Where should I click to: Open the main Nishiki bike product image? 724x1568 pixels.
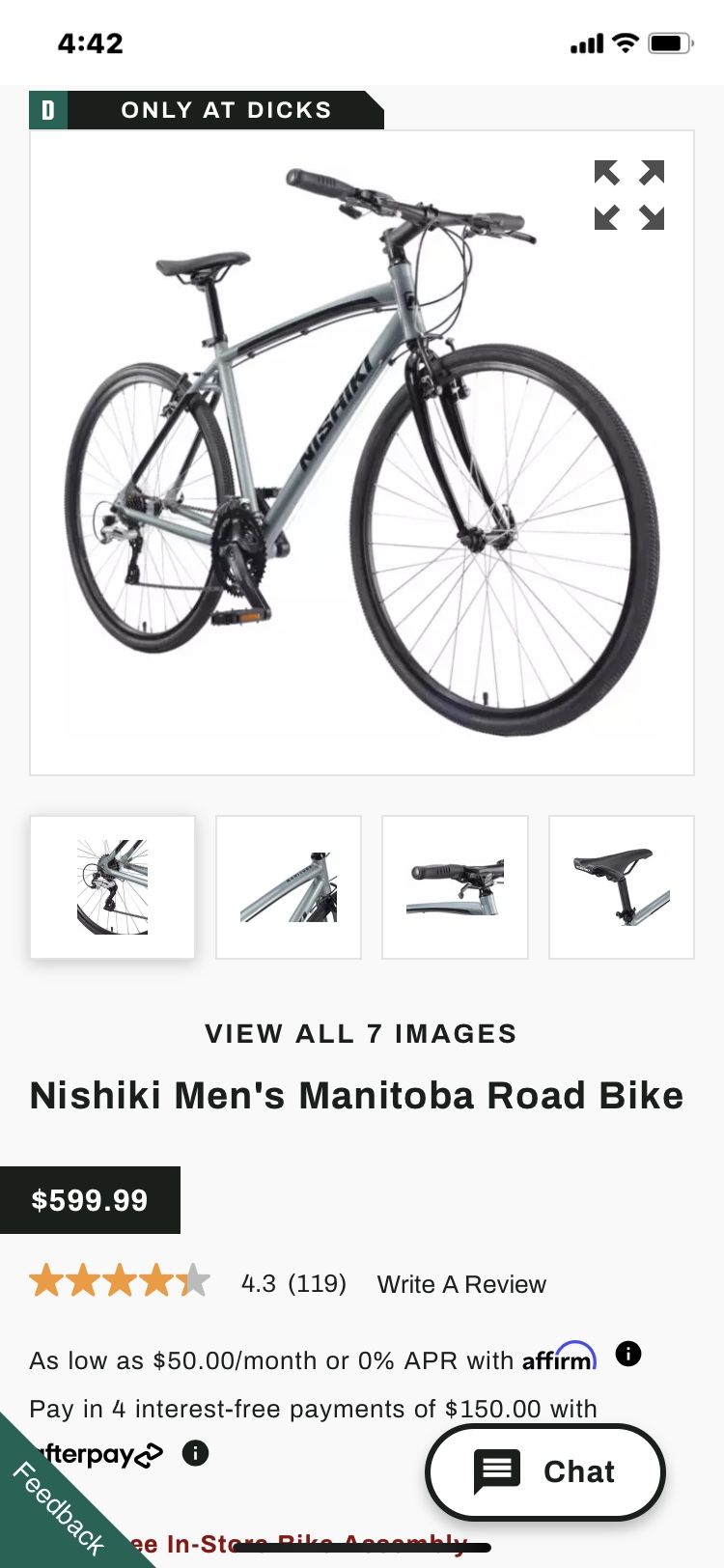coord(362,453)
